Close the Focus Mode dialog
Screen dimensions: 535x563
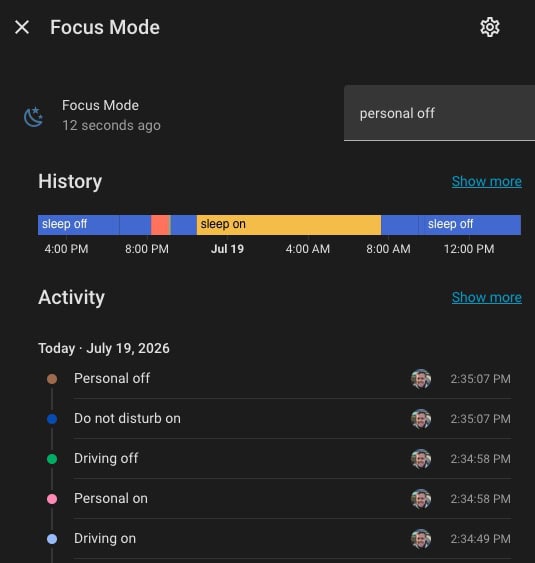[22, 27]
